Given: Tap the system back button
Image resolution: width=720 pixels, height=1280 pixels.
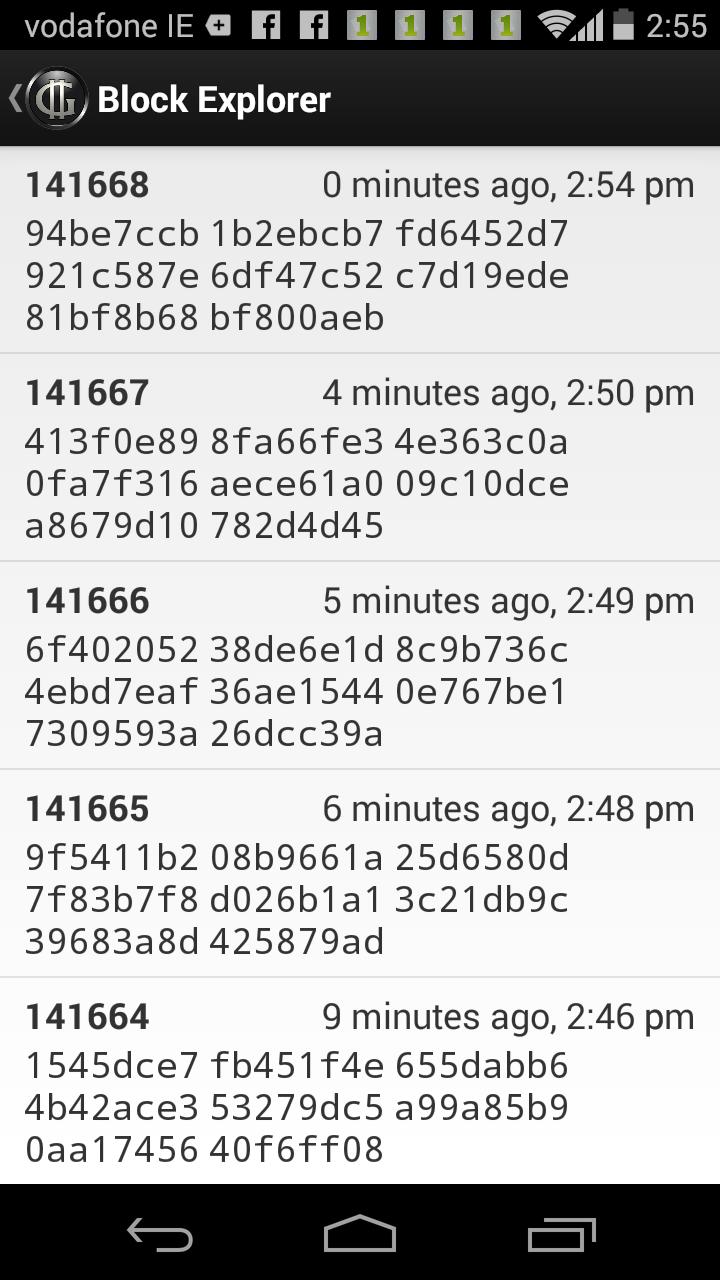Looking at the screenshot, I should [x=160, y=1234].
